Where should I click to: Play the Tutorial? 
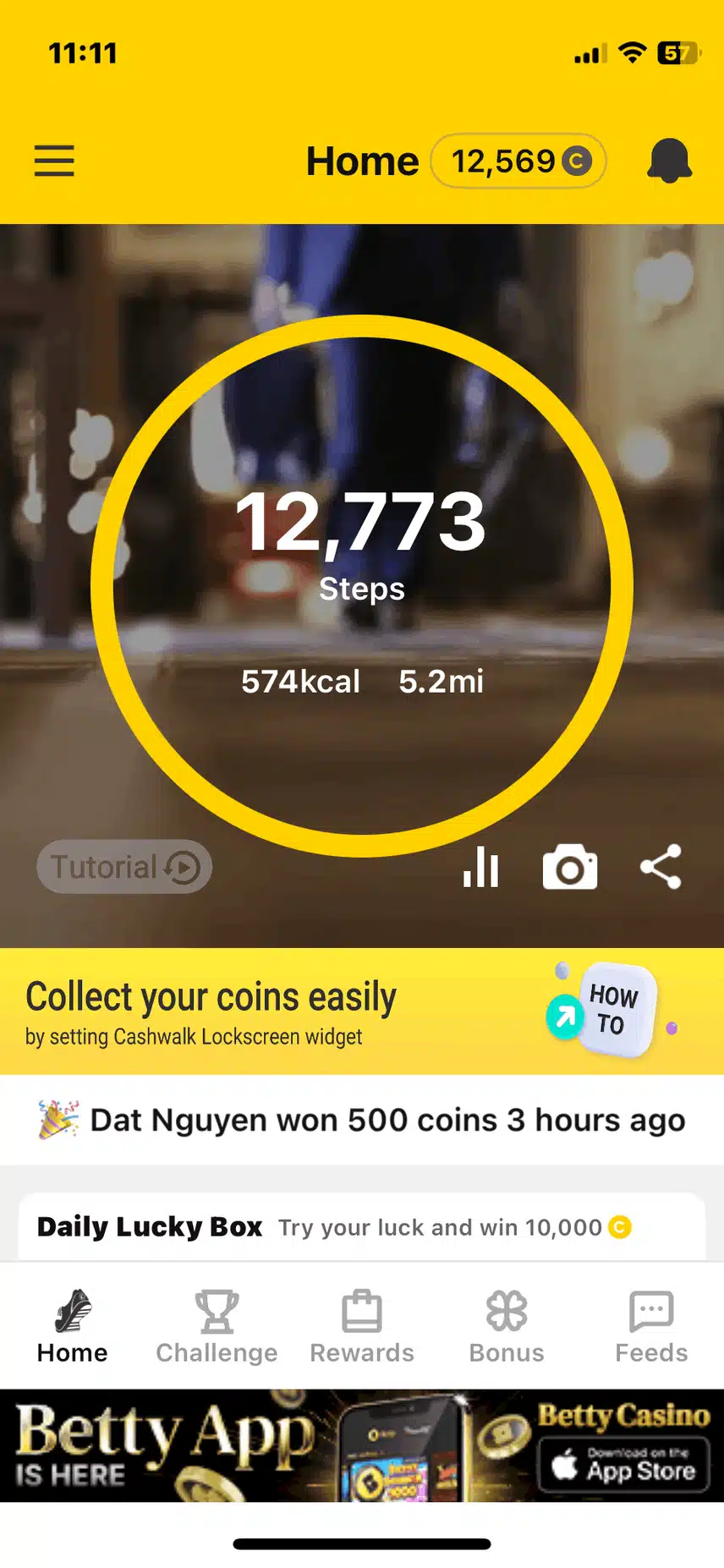(x=124, y=866)
